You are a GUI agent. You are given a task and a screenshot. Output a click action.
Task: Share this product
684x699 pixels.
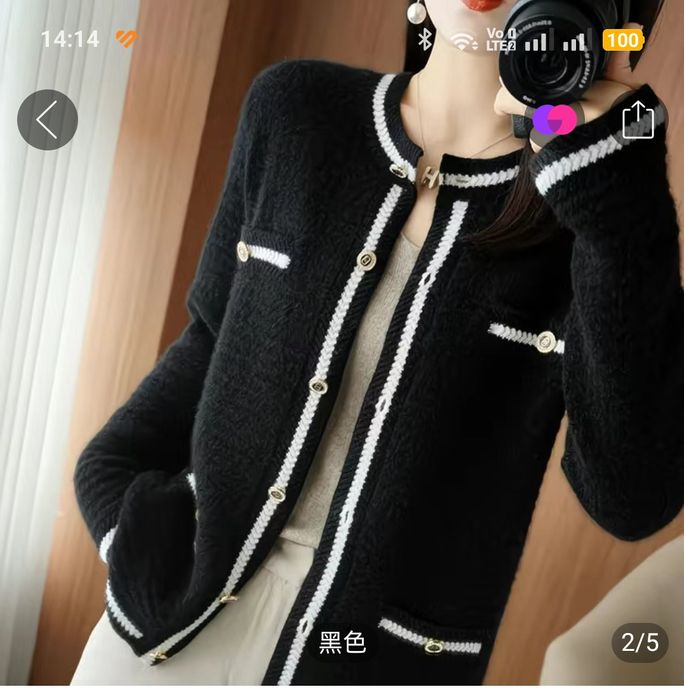[637, 120]
